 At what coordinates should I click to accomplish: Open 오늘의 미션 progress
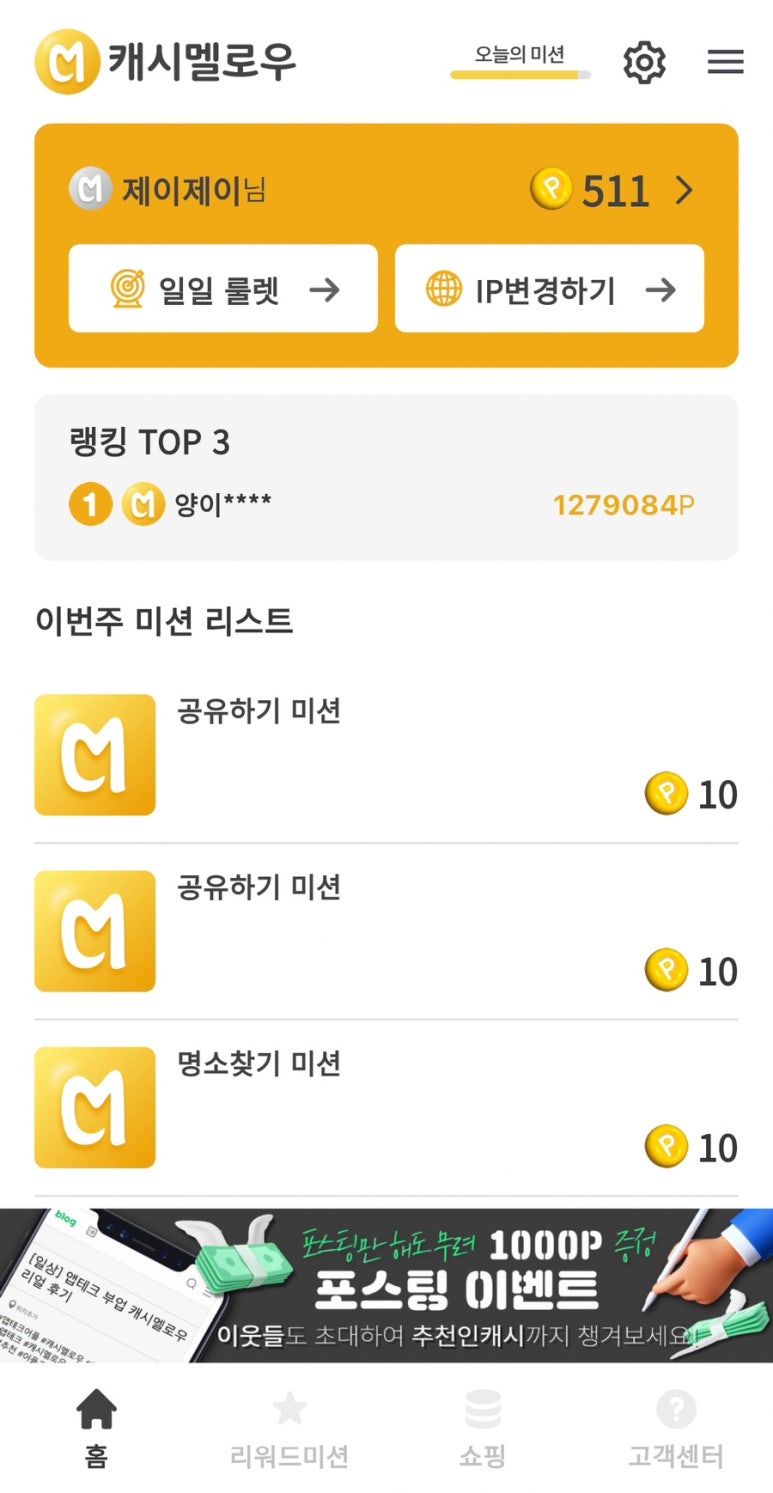pyautogui.click(x=520, y=60)
